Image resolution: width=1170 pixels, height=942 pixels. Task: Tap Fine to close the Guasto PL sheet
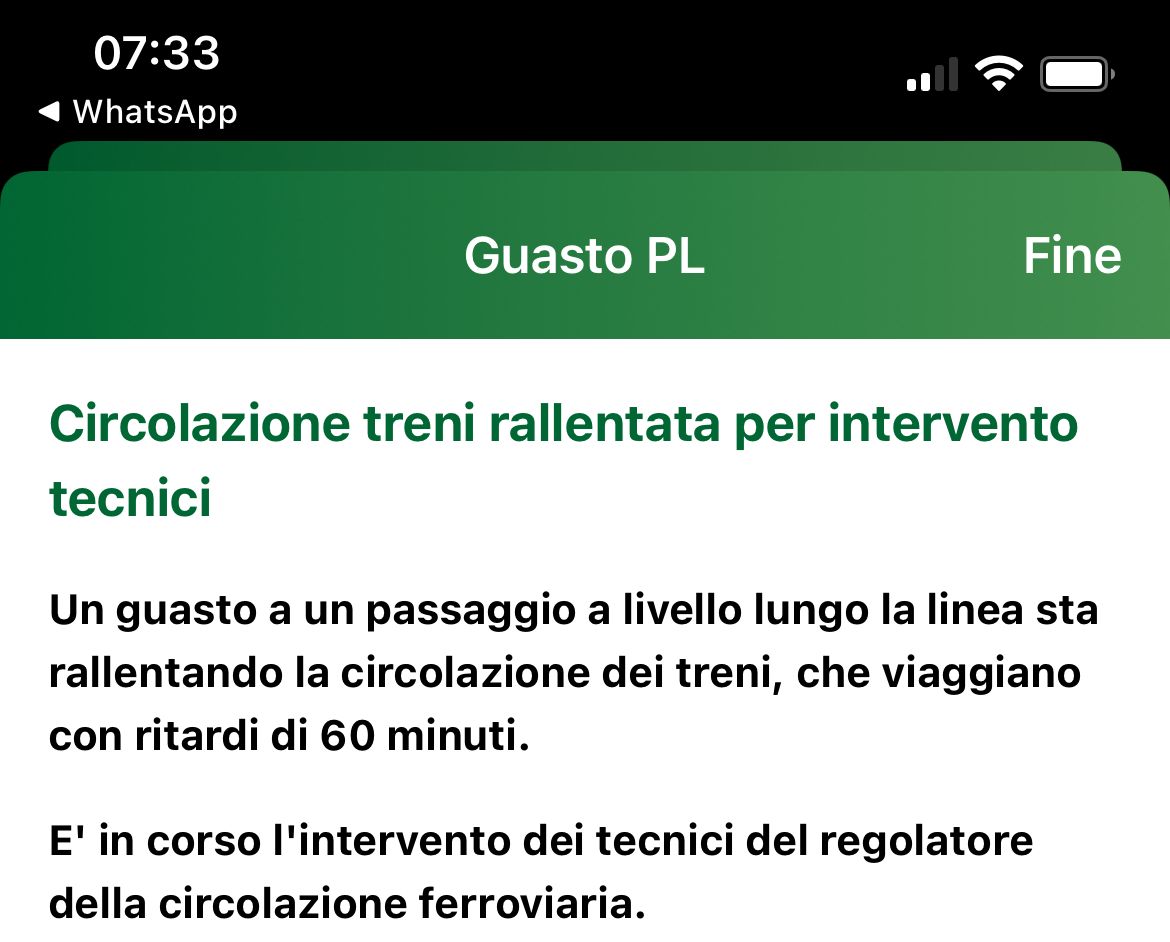(1071, 257)
